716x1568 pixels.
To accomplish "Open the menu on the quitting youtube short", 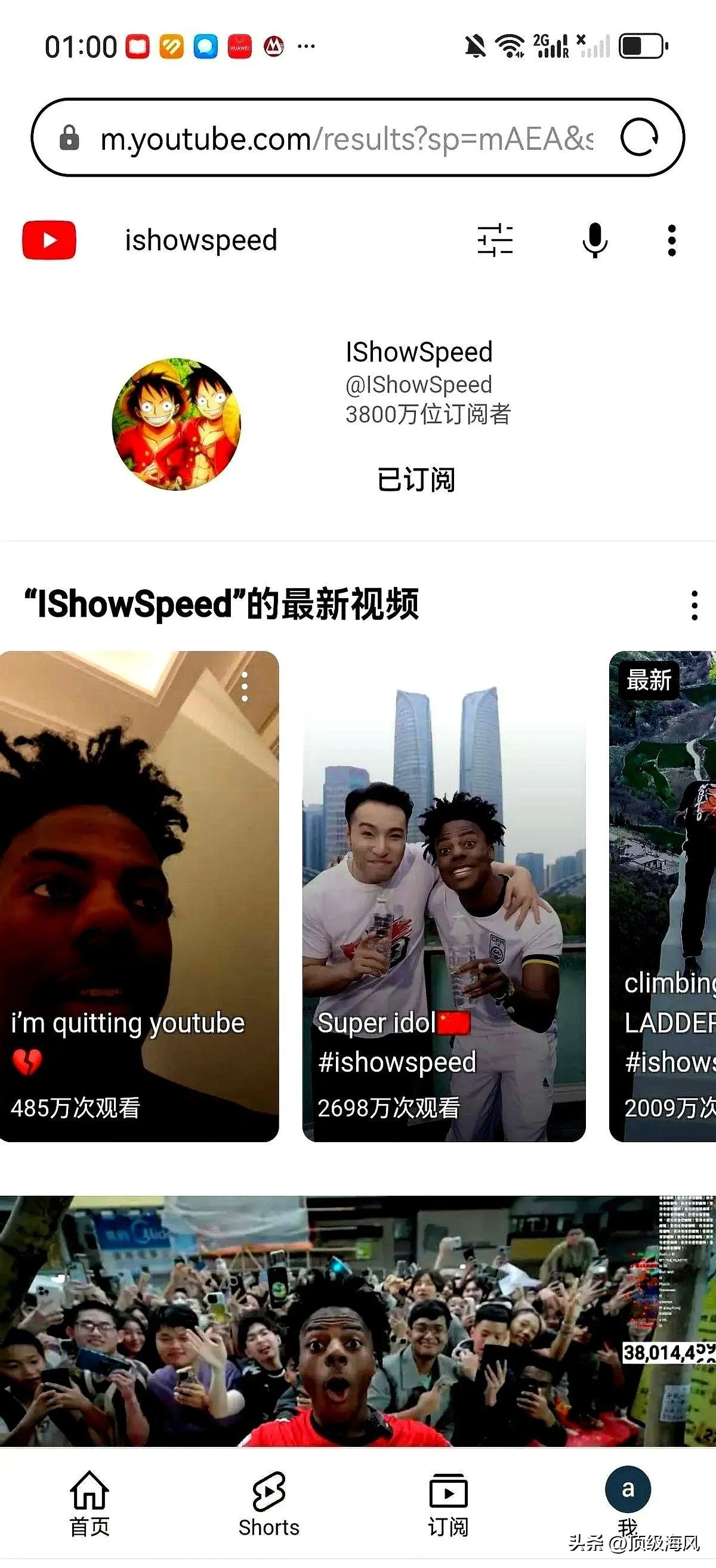I will pos(245,687).
